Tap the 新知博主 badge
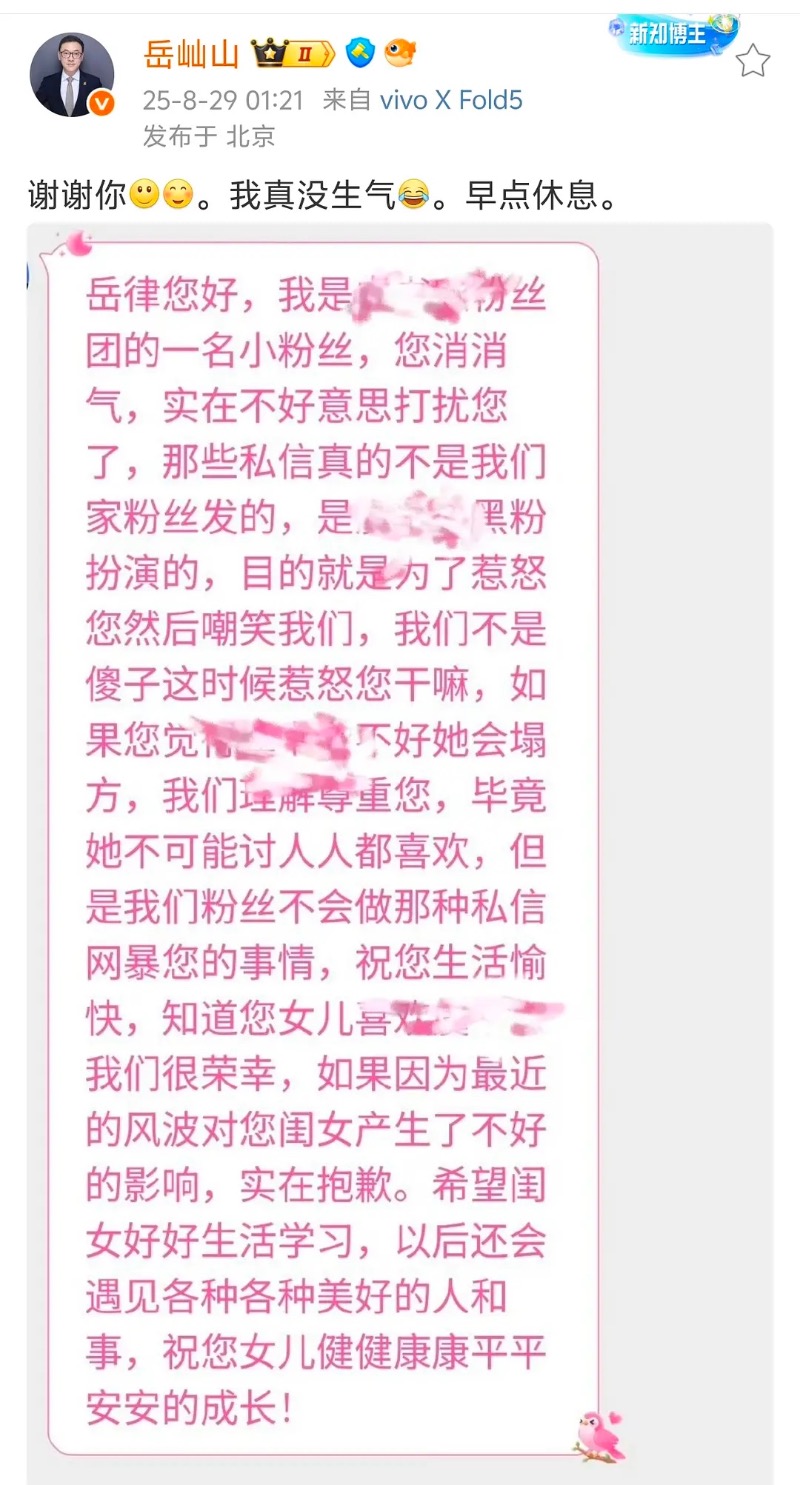The width and height of the screenshot is (800, 1485). [672, 36]
